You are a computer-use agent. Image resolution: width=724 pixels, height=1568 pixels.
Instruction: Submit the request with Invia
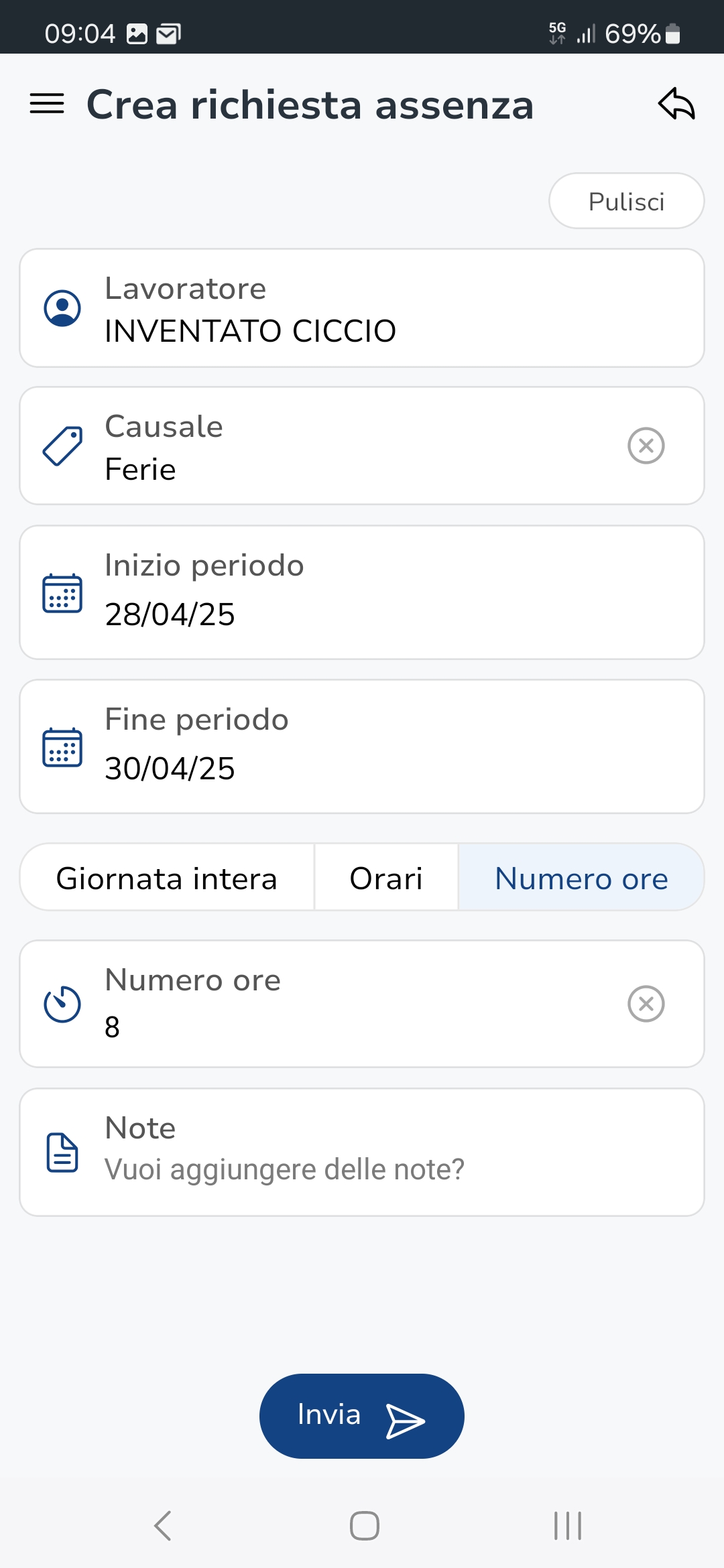click(362, 1416)
